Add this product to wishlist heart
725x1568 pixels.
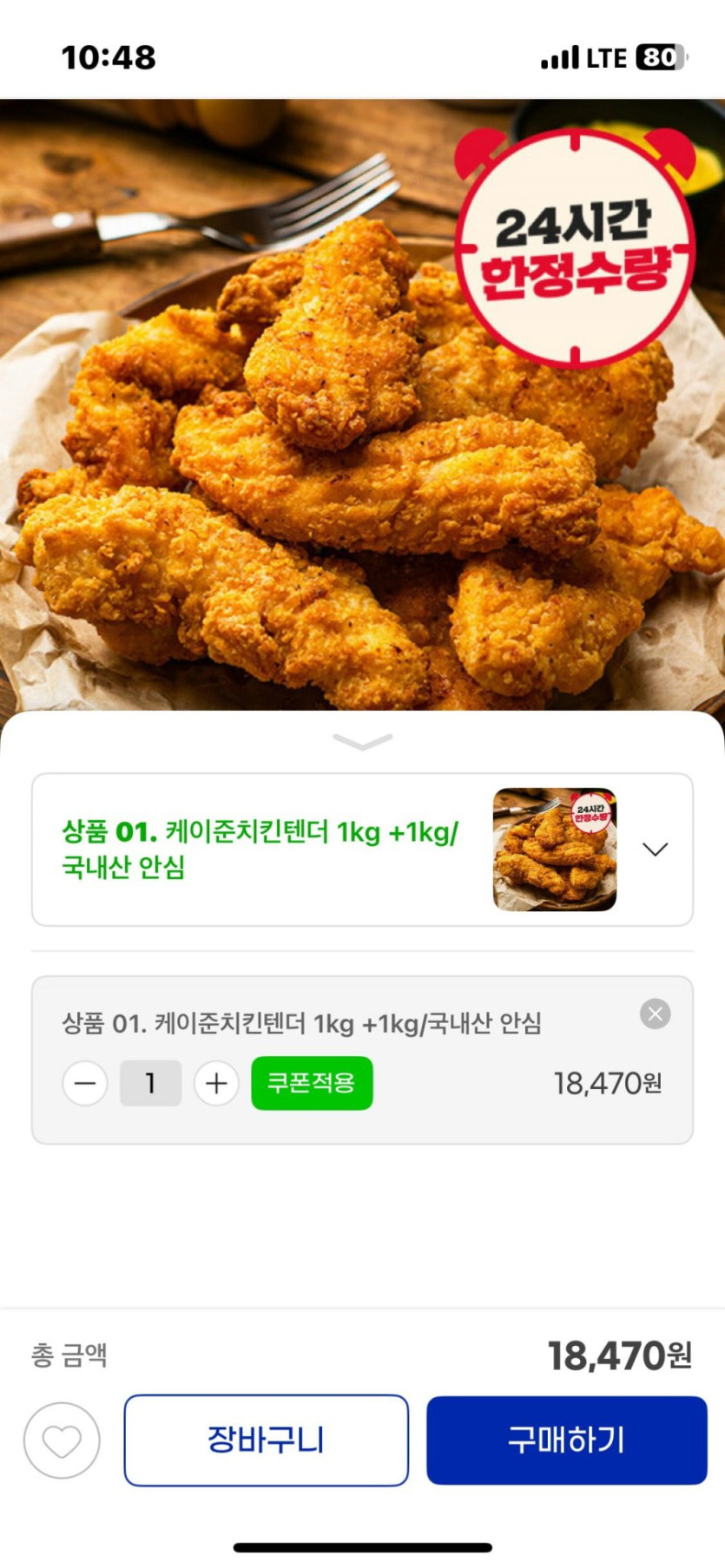point(62,1440)
